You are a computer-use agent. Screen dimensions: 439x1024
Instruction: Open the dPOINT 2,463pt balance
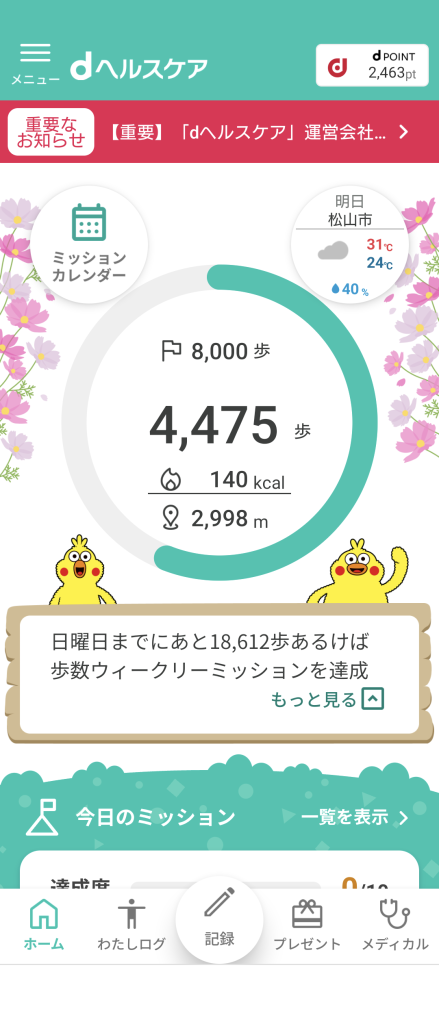[372, 65]
